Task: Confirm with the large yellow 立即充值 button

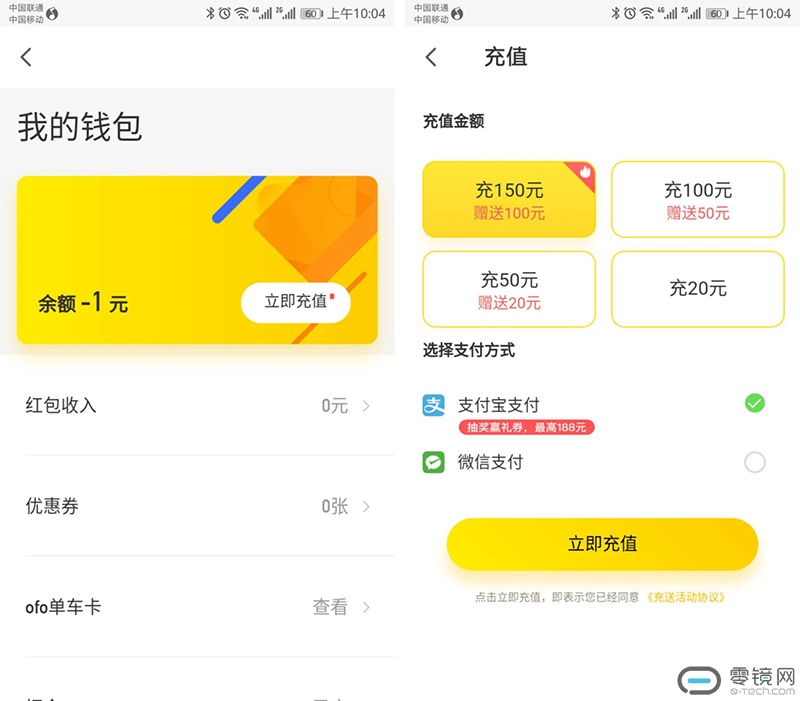Action: (602, 544)
